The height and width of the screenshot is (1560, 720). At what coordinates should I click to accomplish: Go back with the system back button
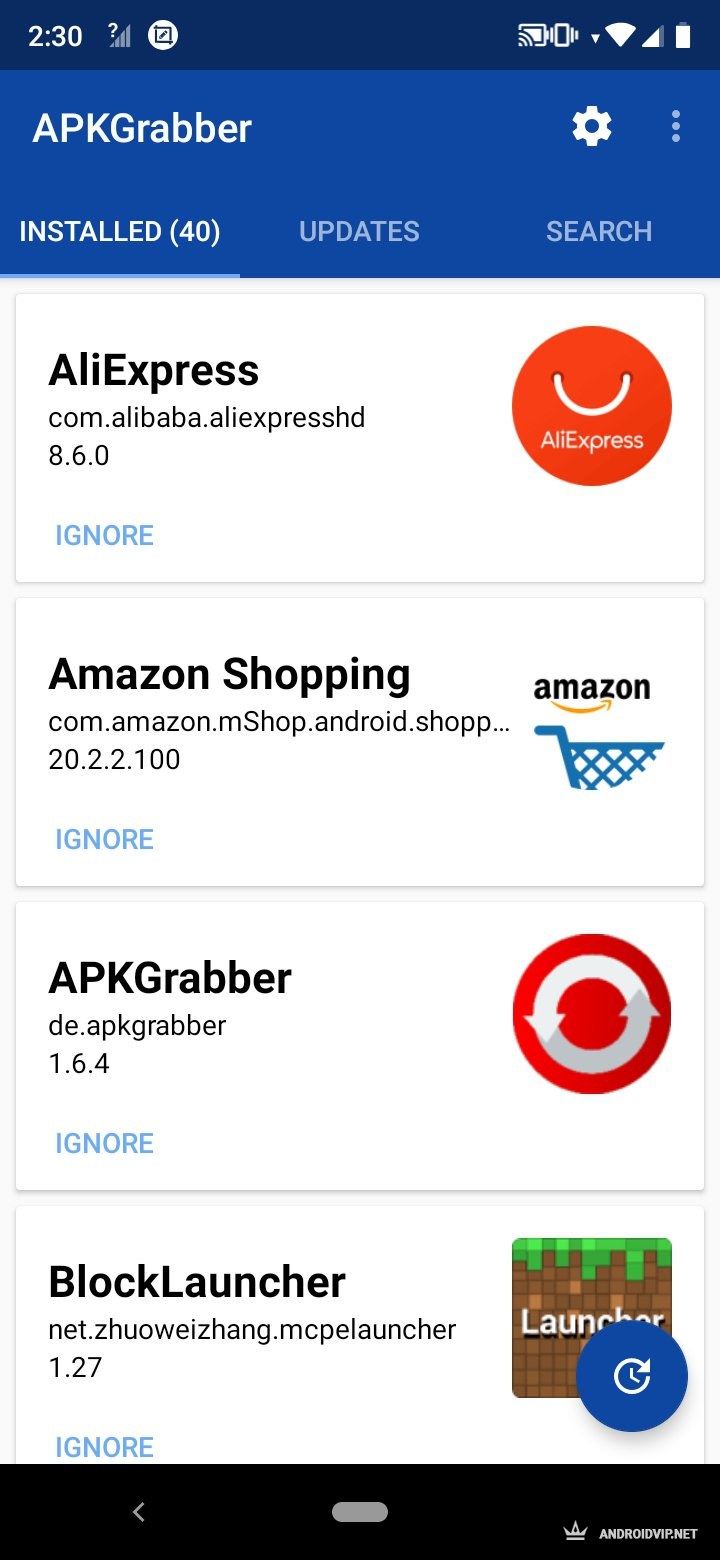(139, 1512)
